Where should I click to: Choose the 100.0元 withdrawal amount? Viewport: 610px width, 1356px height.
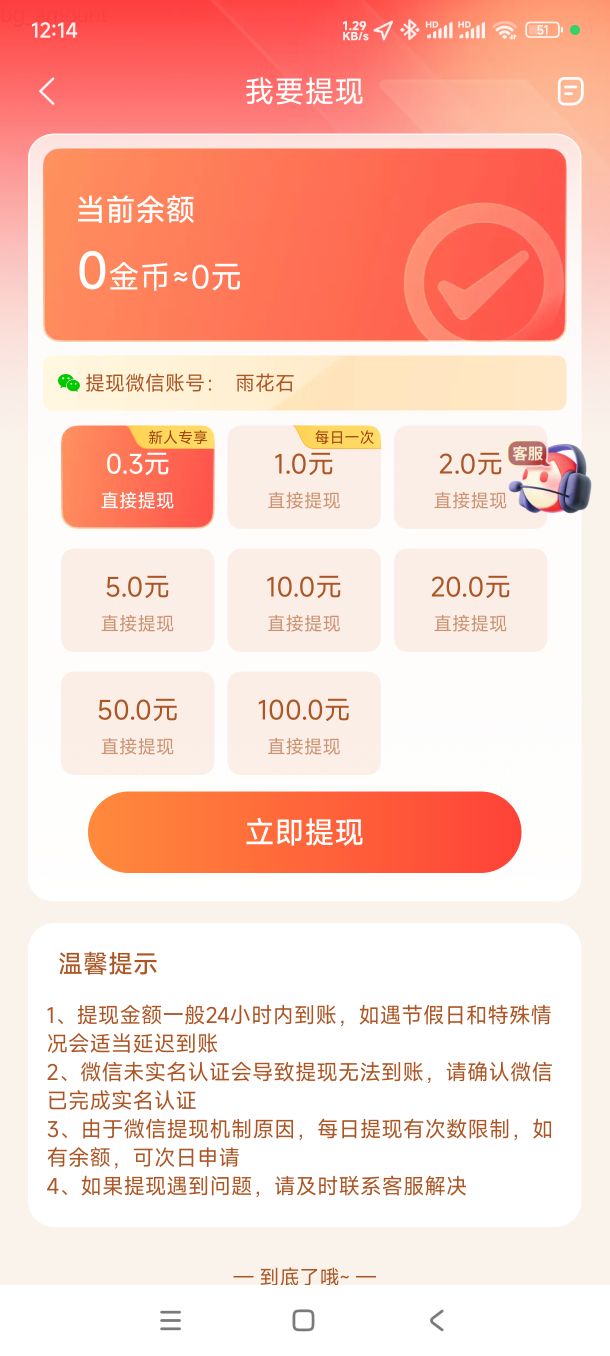[x=304, y=723]
